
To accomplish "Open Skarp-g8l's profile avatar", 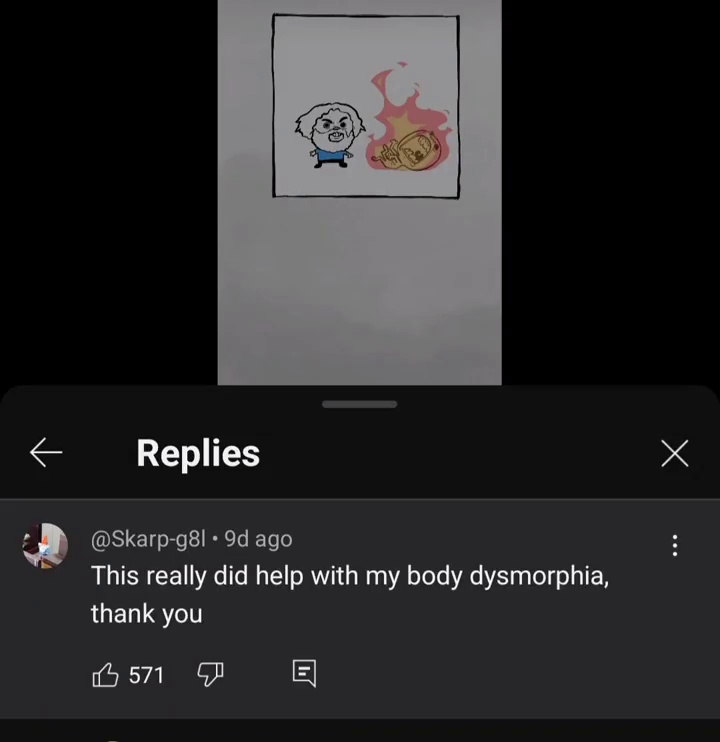I will pyautogui.click(x=45, y=546).
